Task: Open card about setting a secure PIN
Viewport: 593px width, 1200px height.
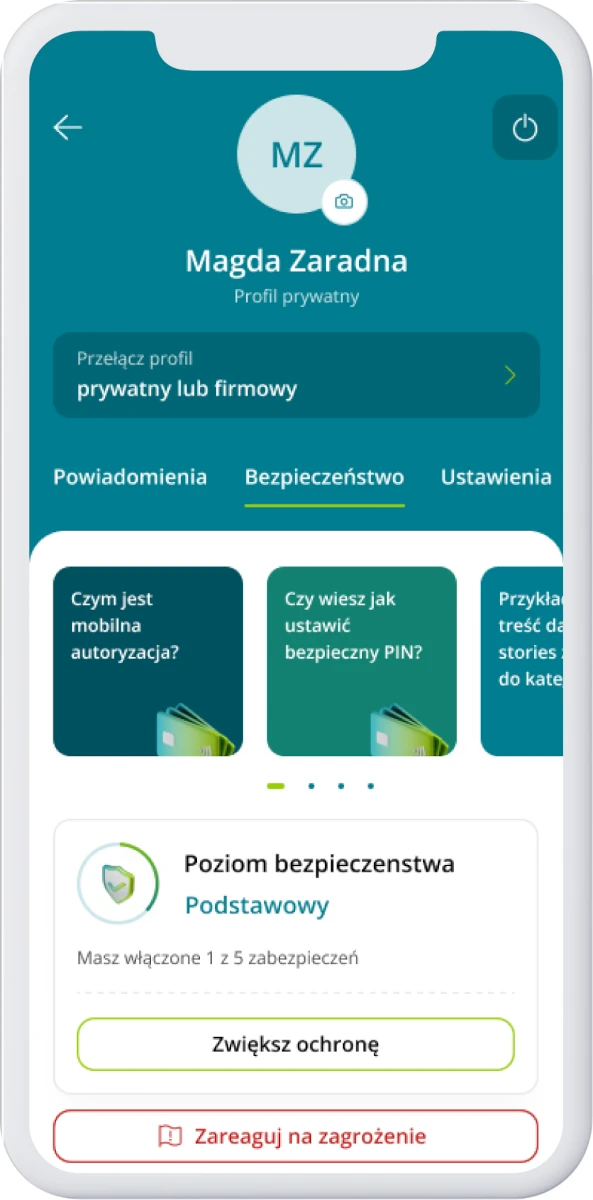Action: coord(362,661)
